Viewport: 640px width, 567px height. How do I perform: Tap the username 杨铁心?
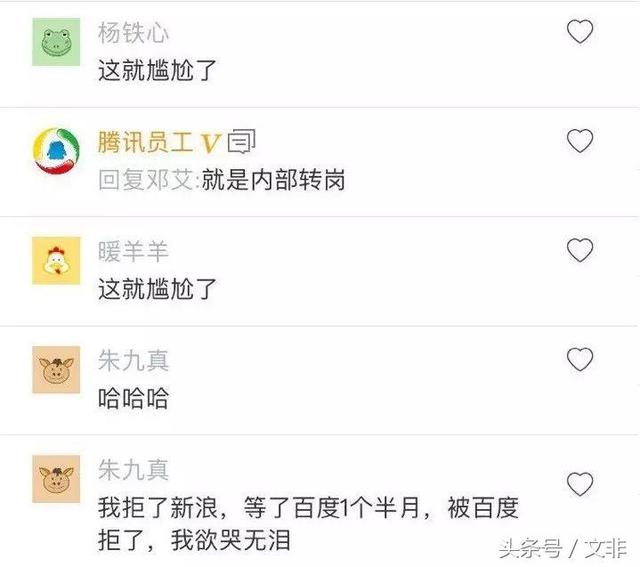point(133,34)
